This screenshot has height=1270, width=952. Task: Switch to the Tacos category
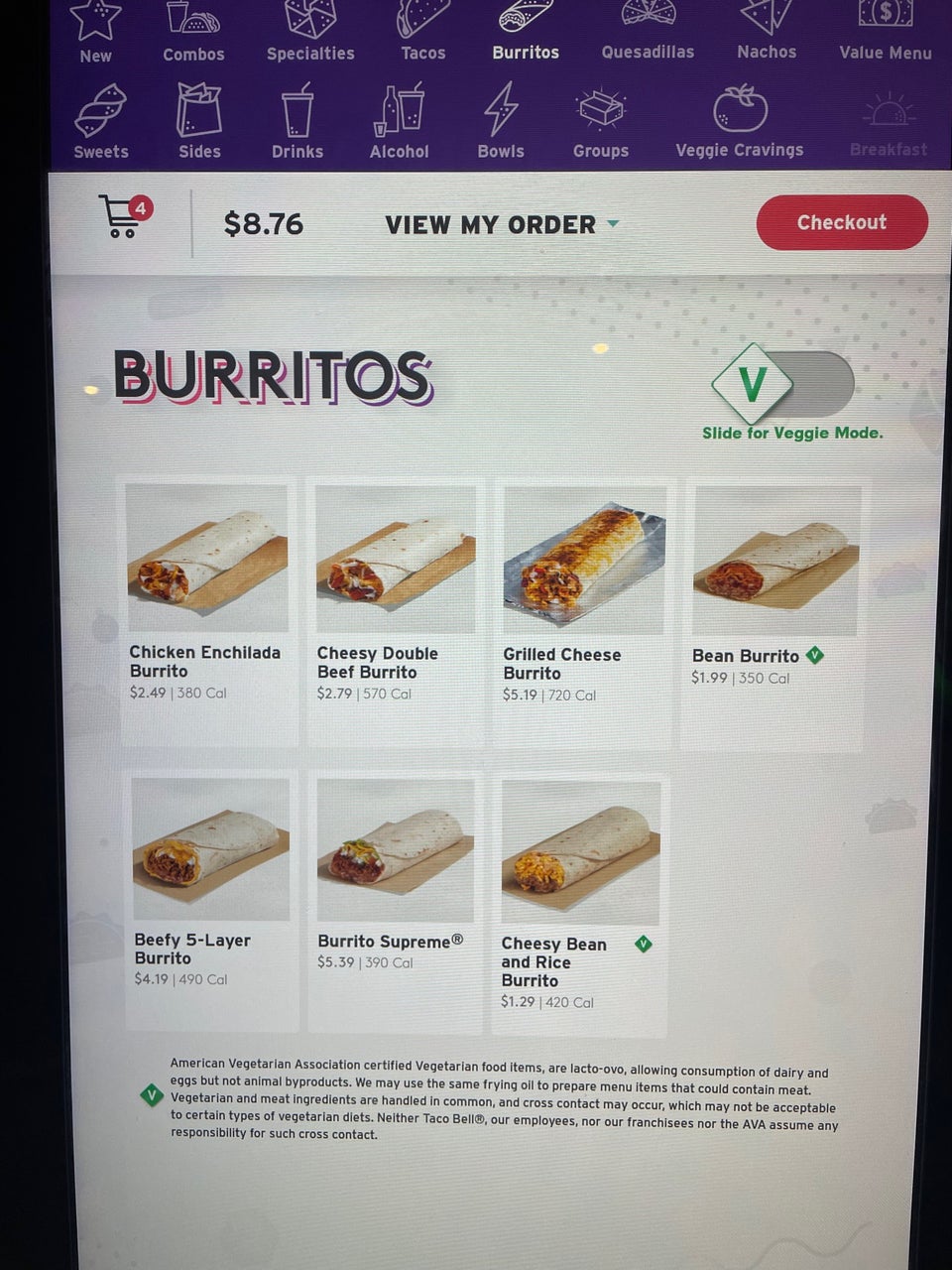(423, 32)
